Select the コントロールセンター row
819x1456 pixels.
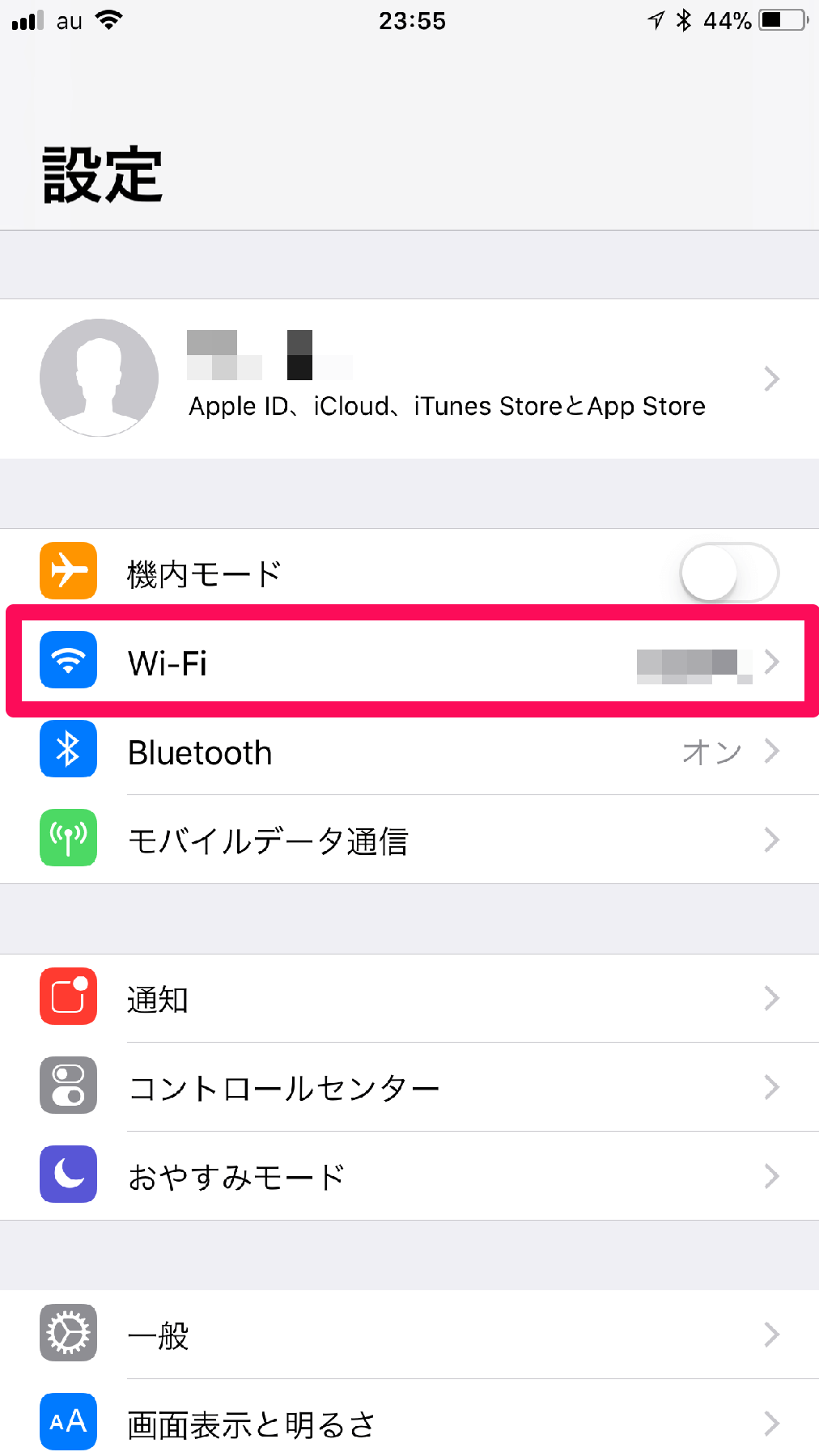point(405,1086)
